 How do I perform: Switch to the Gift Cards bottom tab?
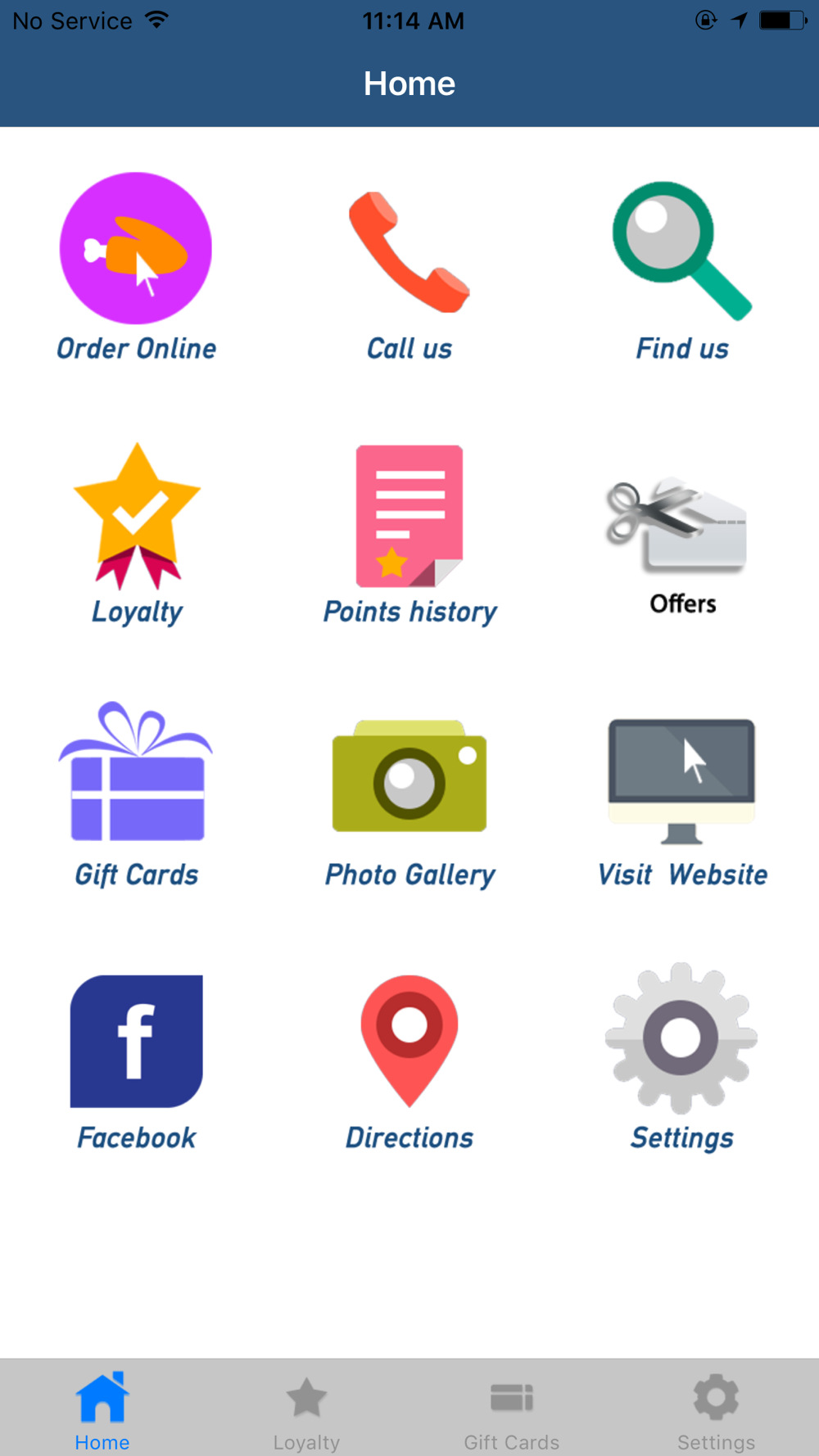[512, 1409]
